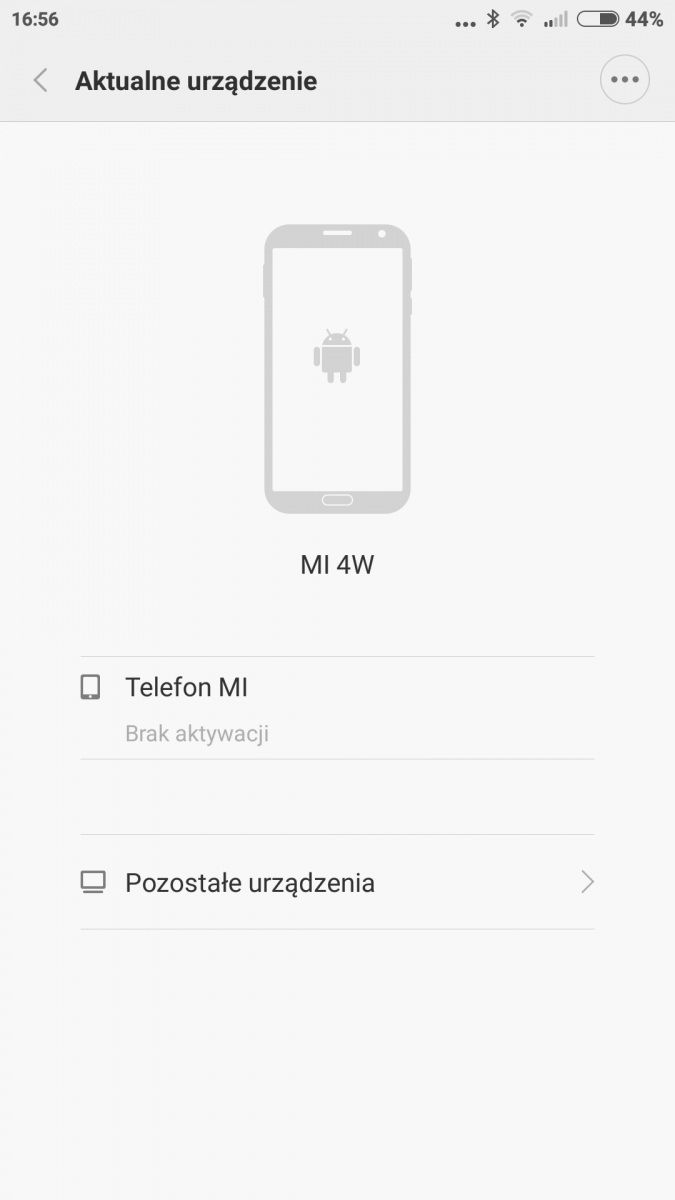Open Pozostałe urządzenia
Image resolution: width=675 pixels, height=1200 pixels.
click(336, 882)
